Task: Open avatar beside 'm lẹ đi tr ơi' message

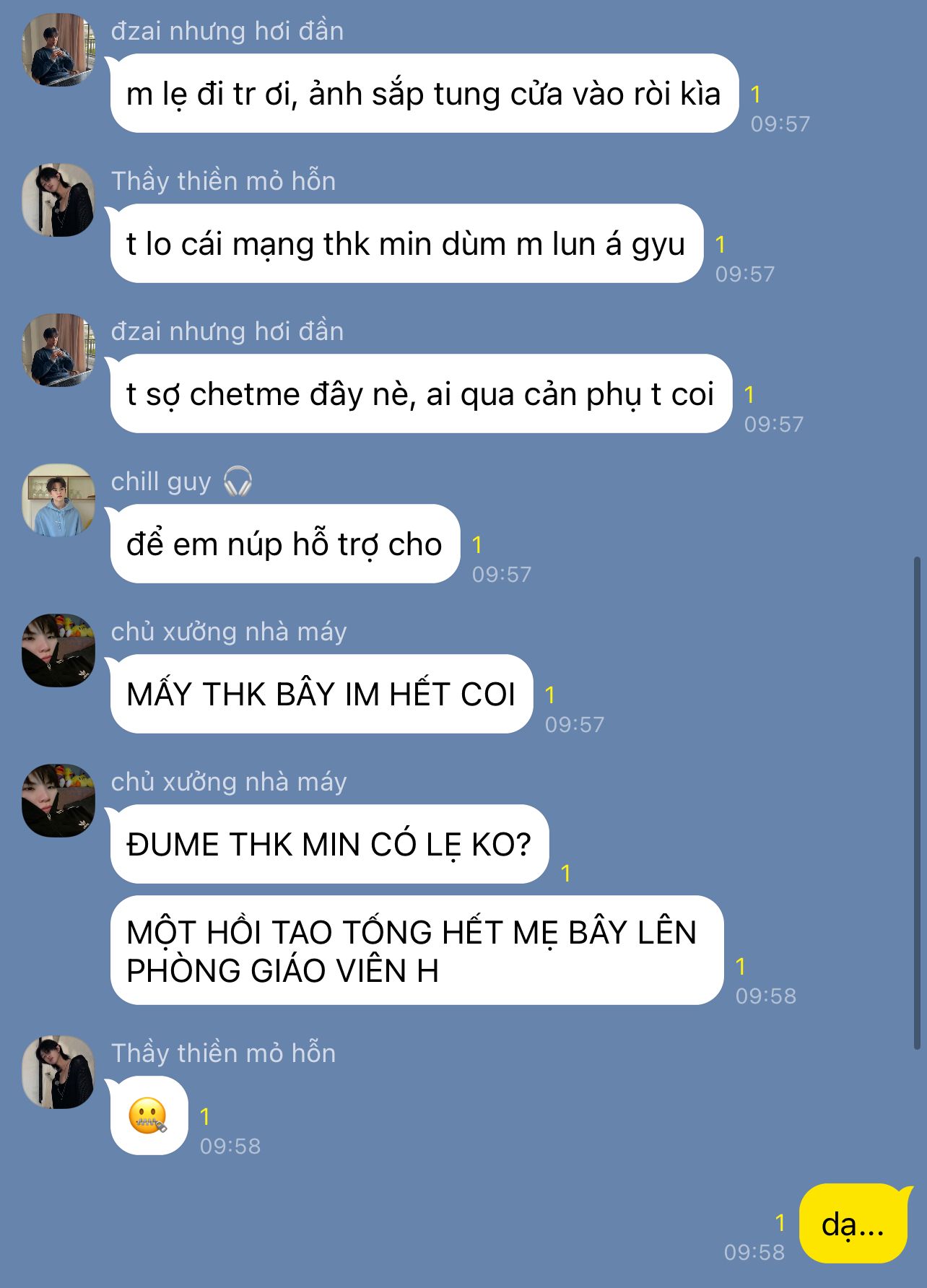Action: [58, 50]
